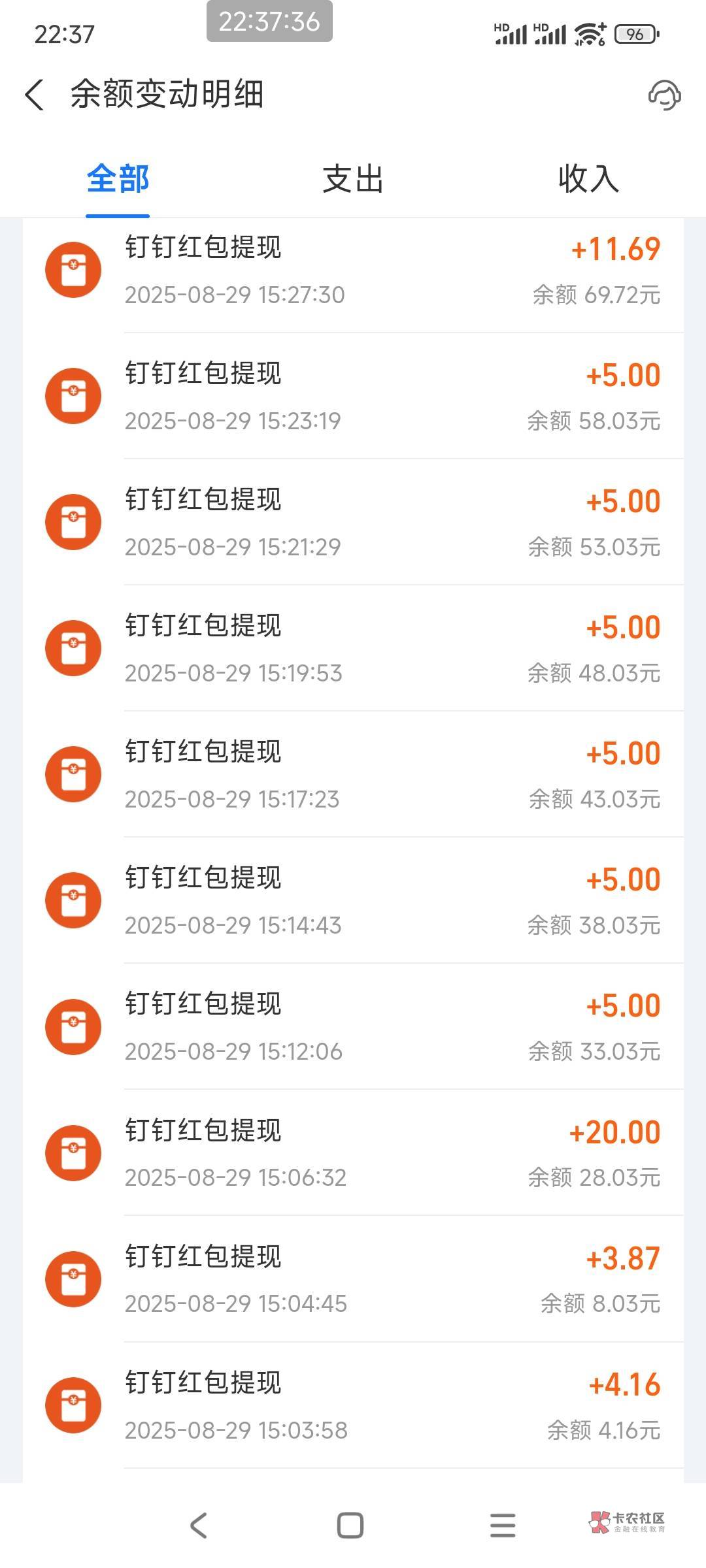The image size is (706, 1568).
Task: Switch to the 全部 tab
Action: [118, 179]
